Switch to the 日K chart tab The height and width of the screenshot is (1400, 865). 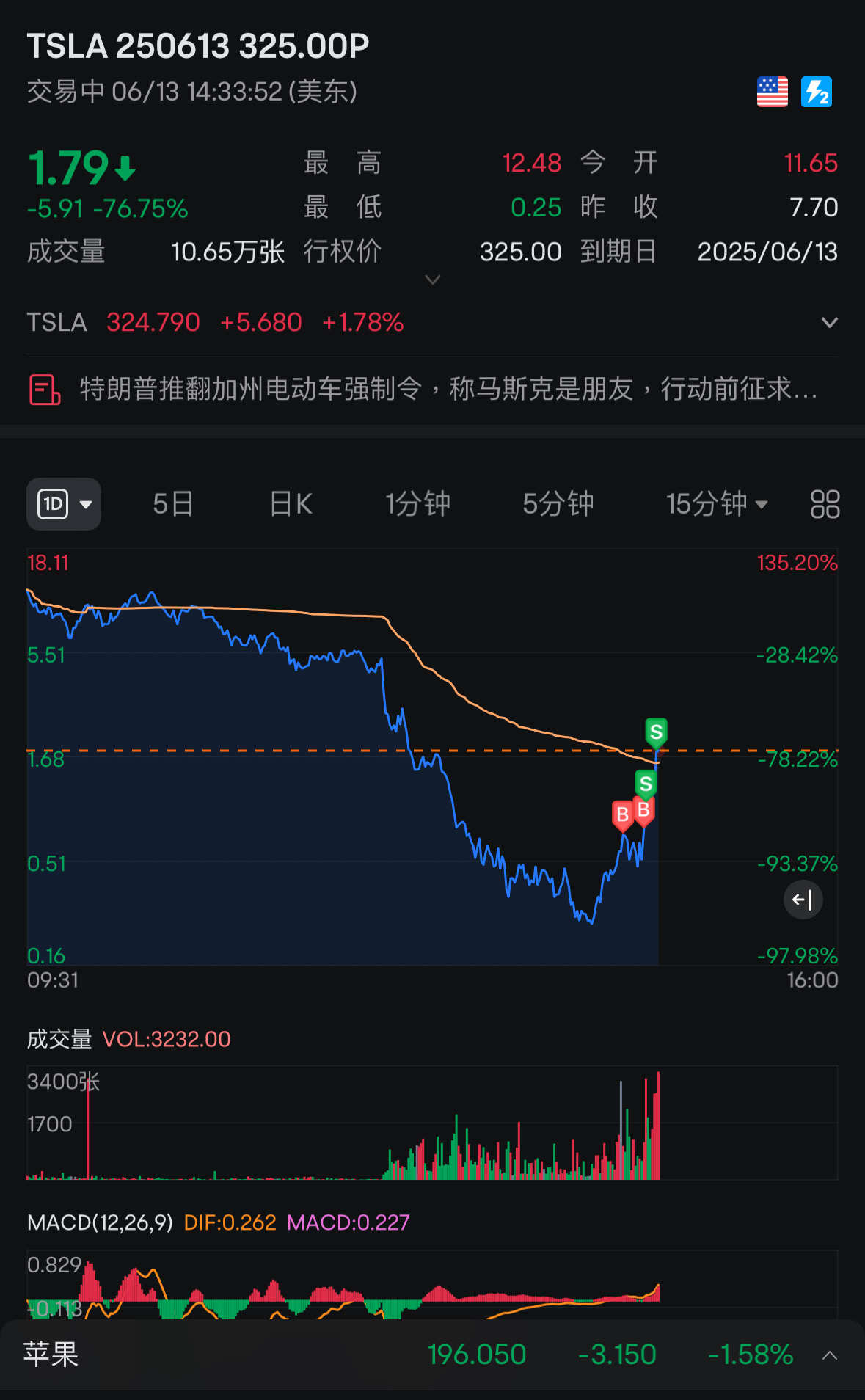(291, 504)
